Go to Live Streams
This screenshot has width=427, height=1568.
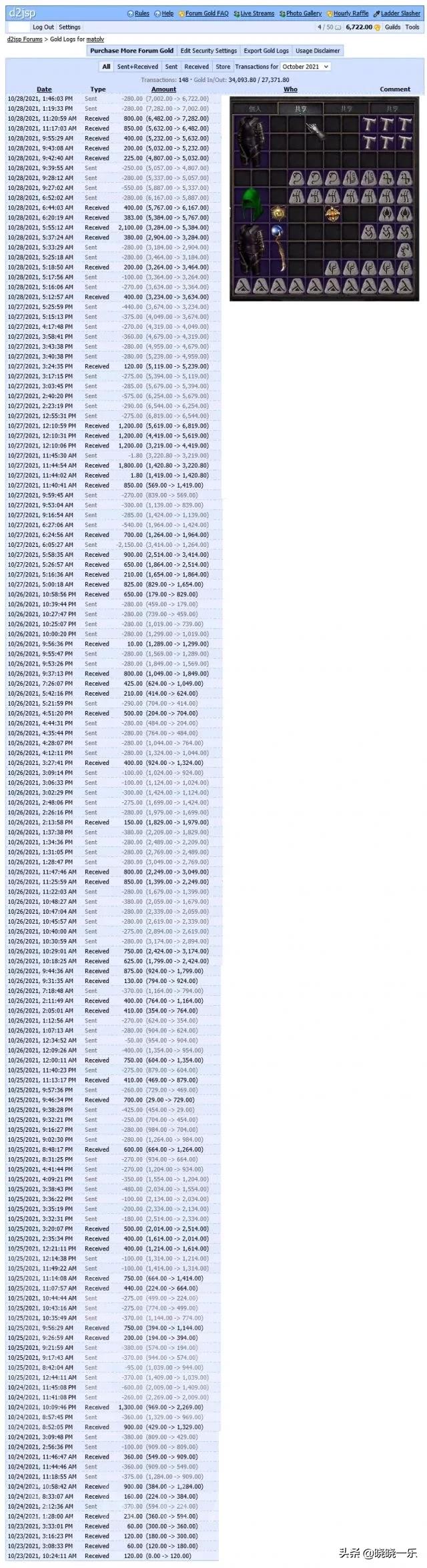pos(257,13)
